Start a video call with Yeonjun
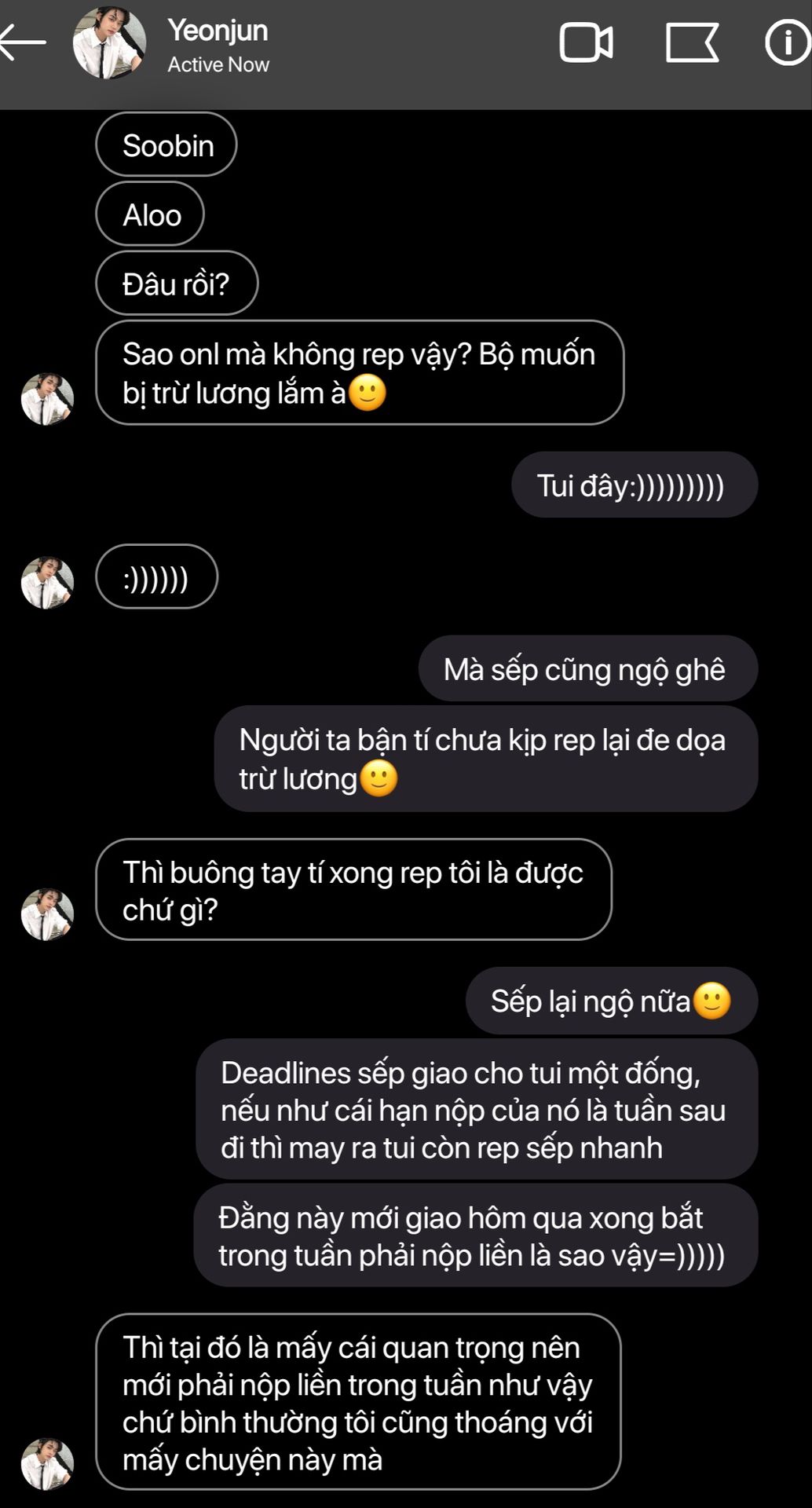 coord(586,42)
